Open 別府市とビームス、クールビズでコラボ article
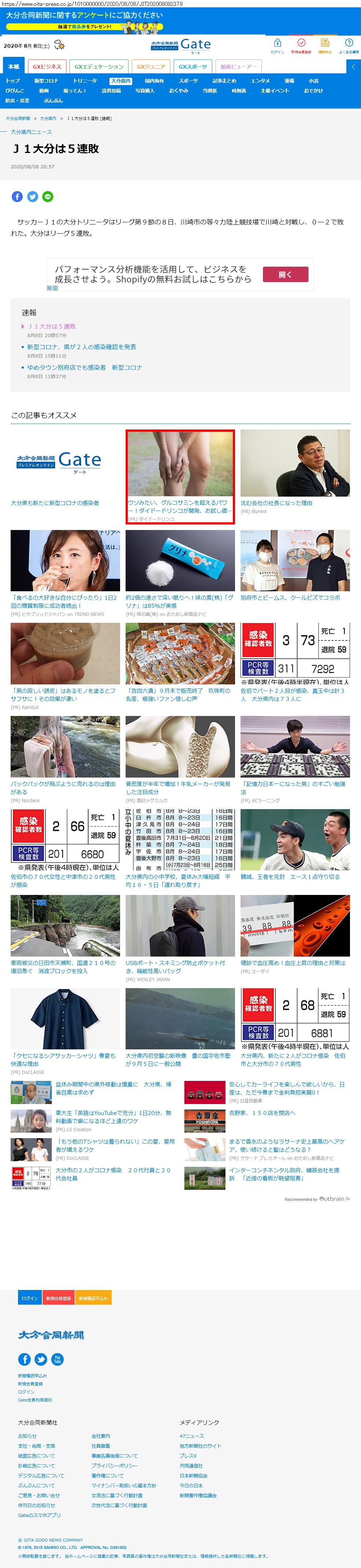361x1568 pixels. (290, 597)
